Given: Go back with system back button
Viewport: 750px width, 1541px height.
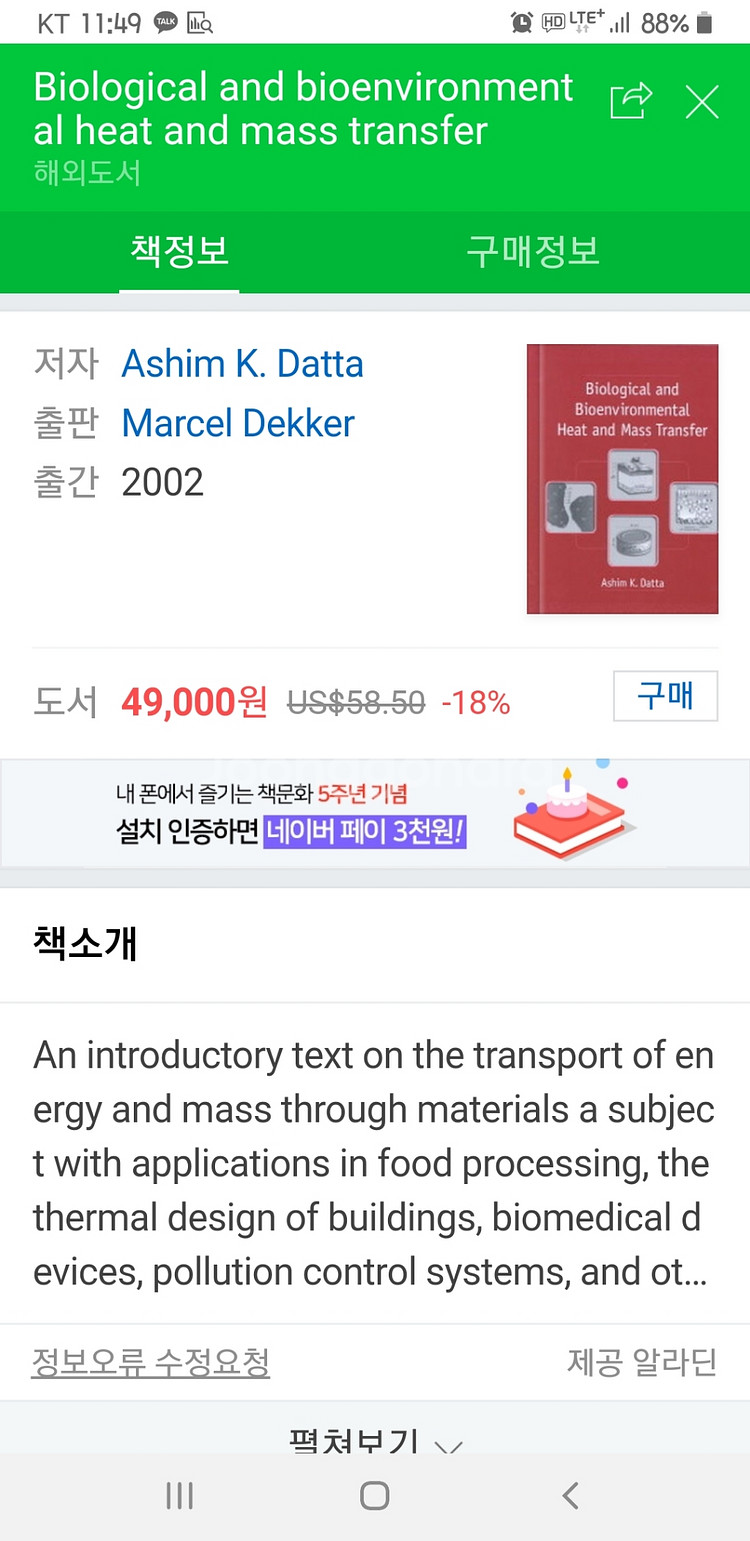Looking at the screenshot, I should [x=570, y=1496].
